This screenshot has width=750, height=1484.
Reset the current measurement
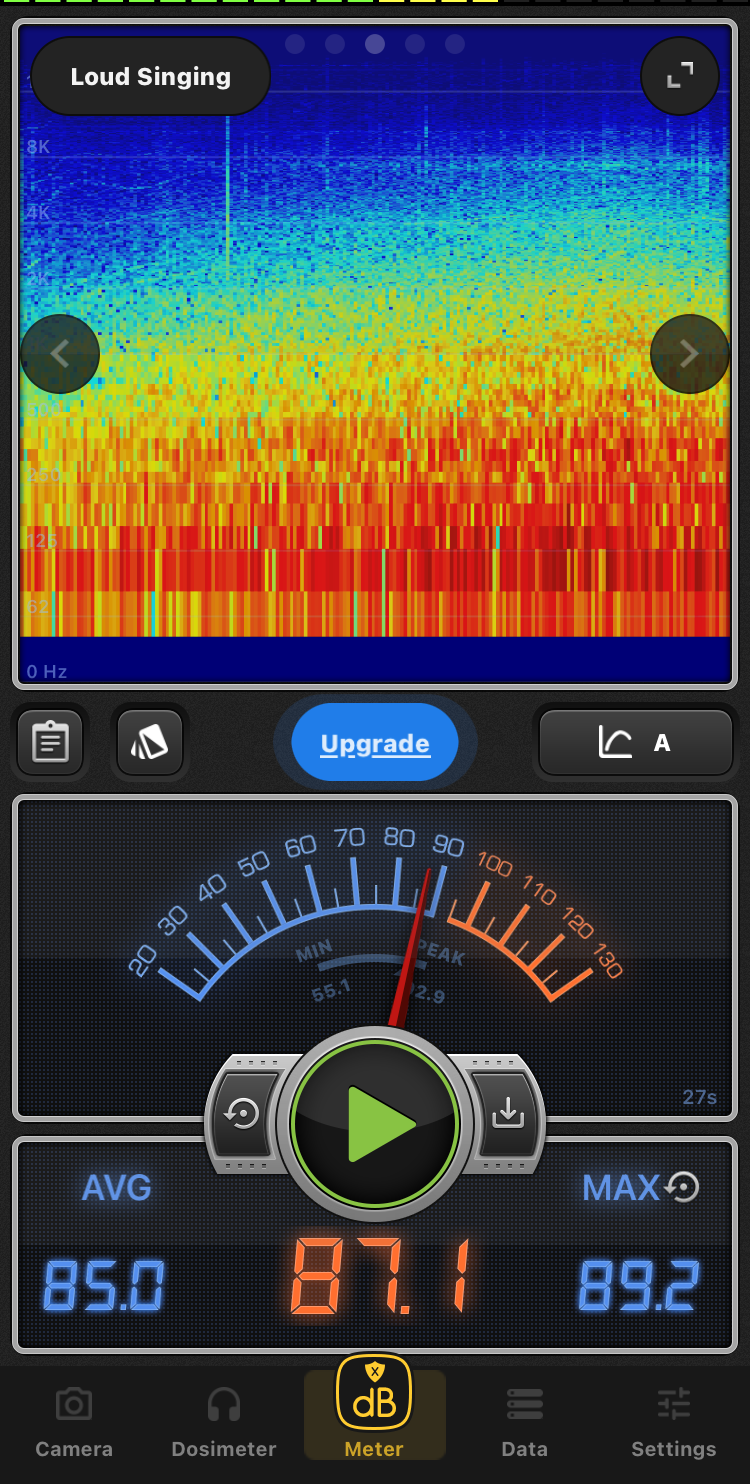pos(243,1114)
